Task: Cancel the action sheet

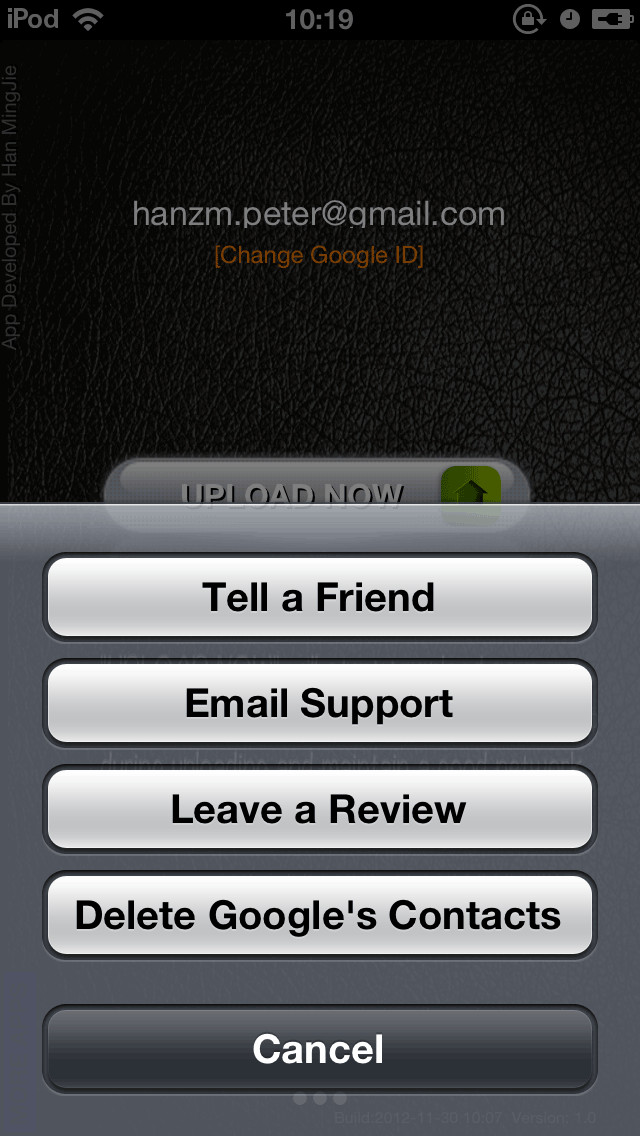Action: pos(320,1048)
